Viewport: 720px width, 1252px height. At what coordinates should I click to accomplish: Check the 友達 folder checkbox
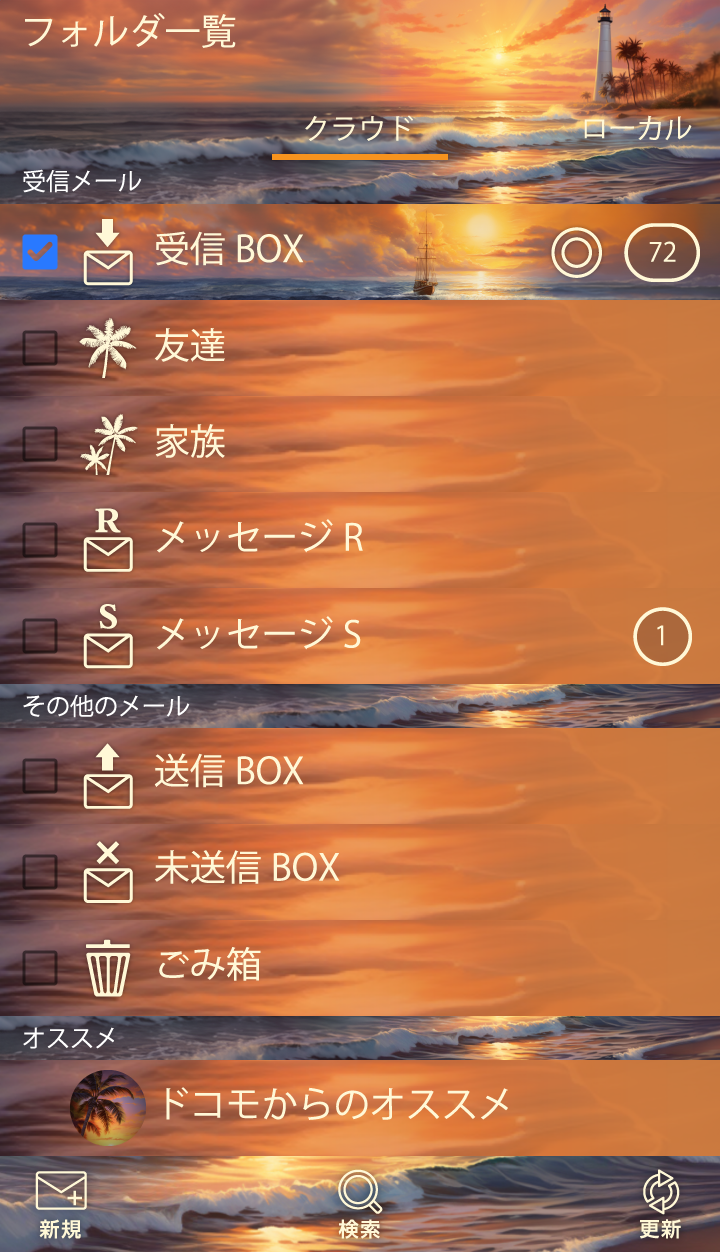(x=40, y=348)
